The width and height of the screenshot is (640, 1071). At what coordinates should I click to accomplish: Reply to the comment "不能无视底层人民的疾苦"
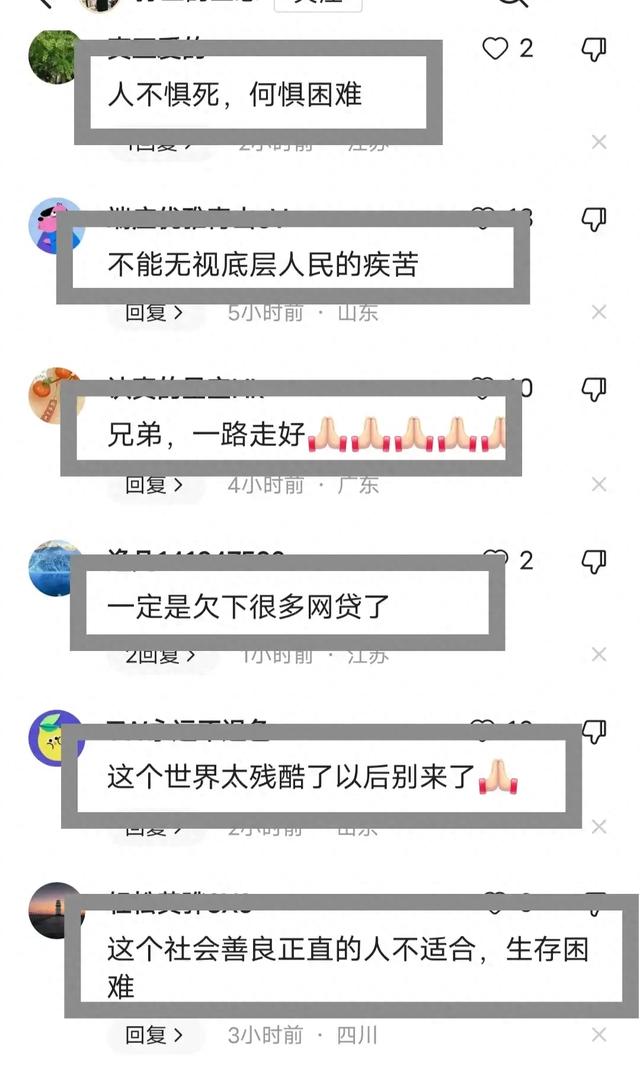[153, 312]
